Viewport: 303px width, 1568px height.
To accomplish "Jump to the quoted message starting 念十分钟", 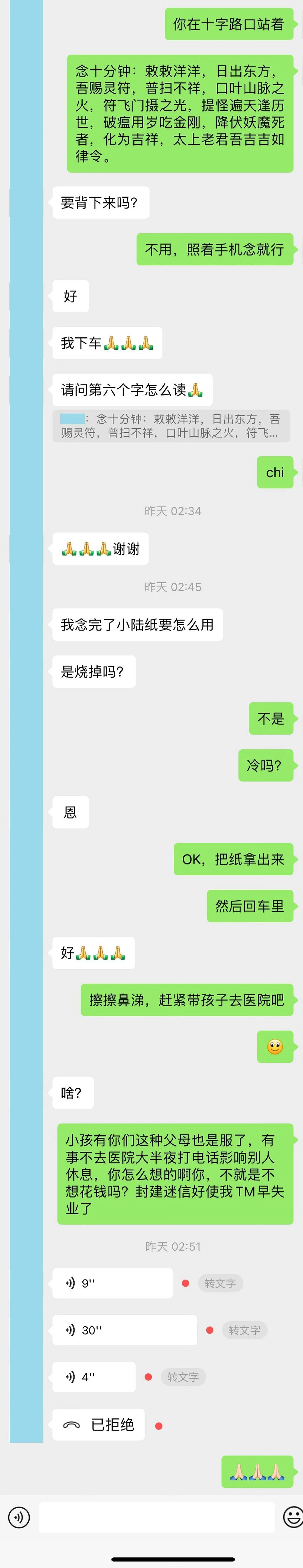I will pos(171,426).
